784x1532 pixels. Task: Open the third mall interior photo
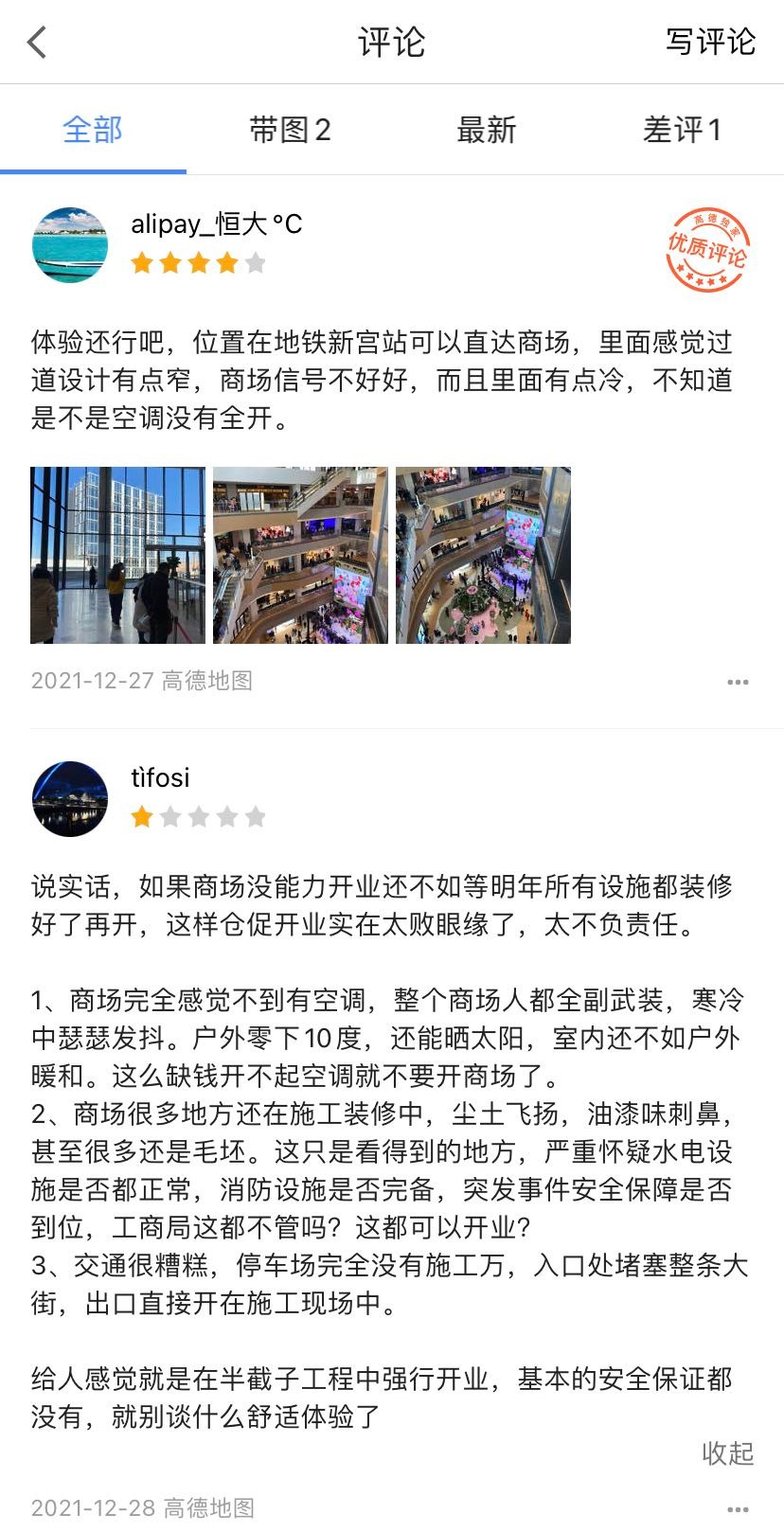click(483, 556)
